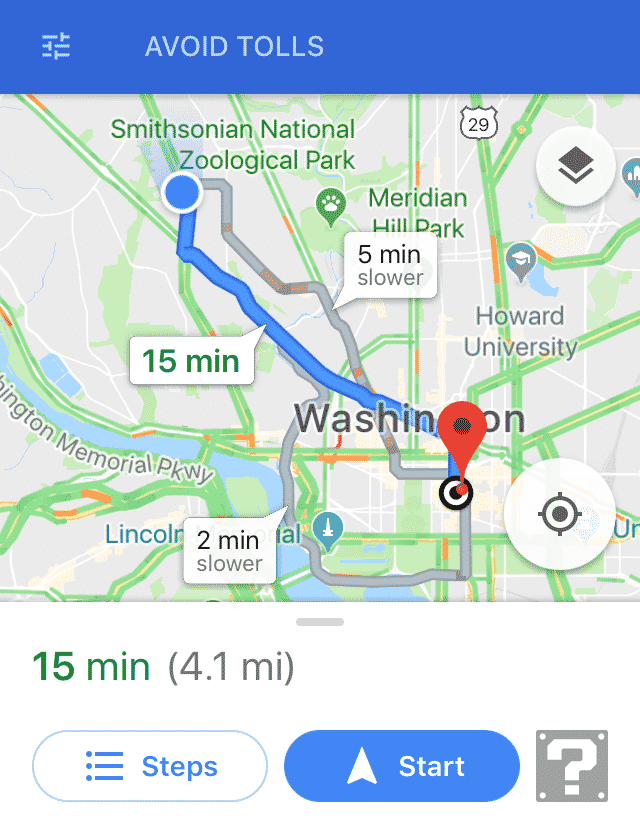The width and height of the screenshot is (640, 826).
Task: Open the map layers button
Action: [575, 168]
